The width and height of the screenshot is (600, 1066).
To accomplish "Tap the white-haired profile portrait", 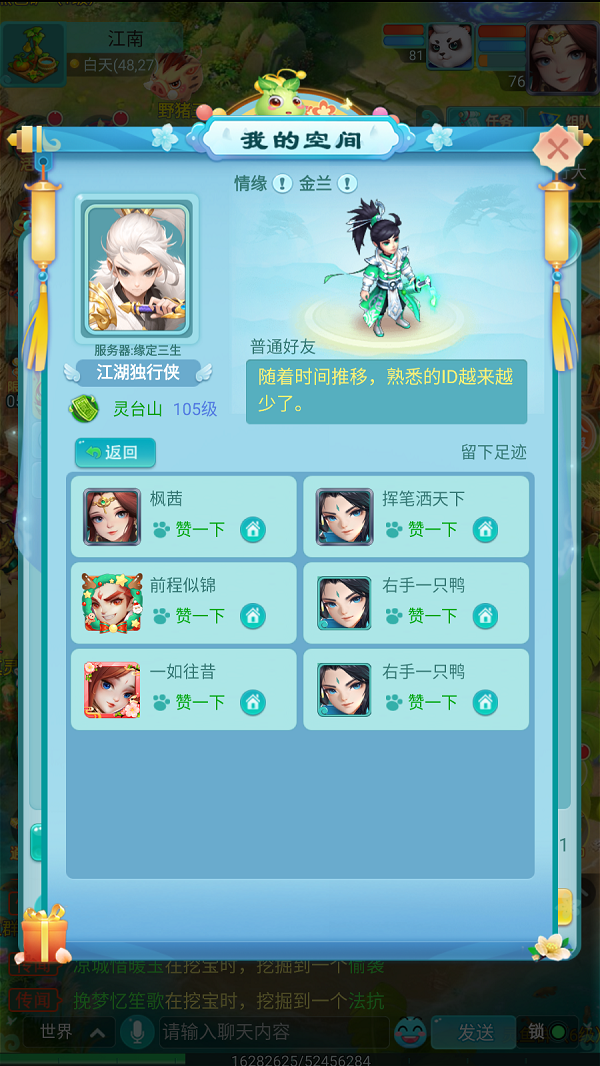I will (137, 268).
